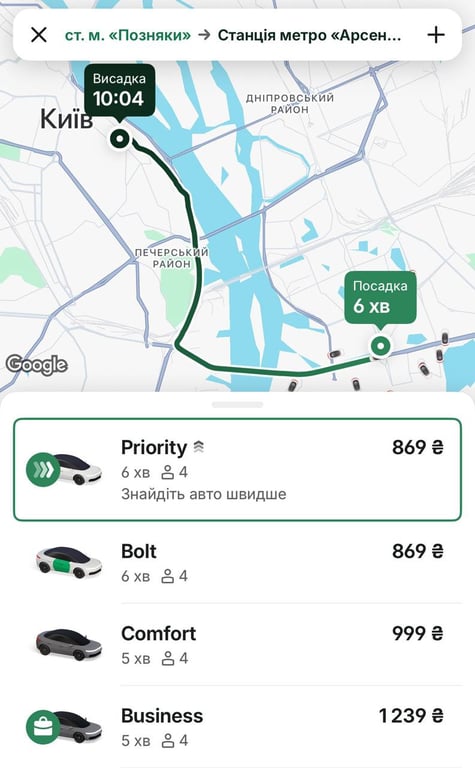475x768 pixels.
Task: Select the Business ride option
Action: pyautogui.click(x=238, y=727)
